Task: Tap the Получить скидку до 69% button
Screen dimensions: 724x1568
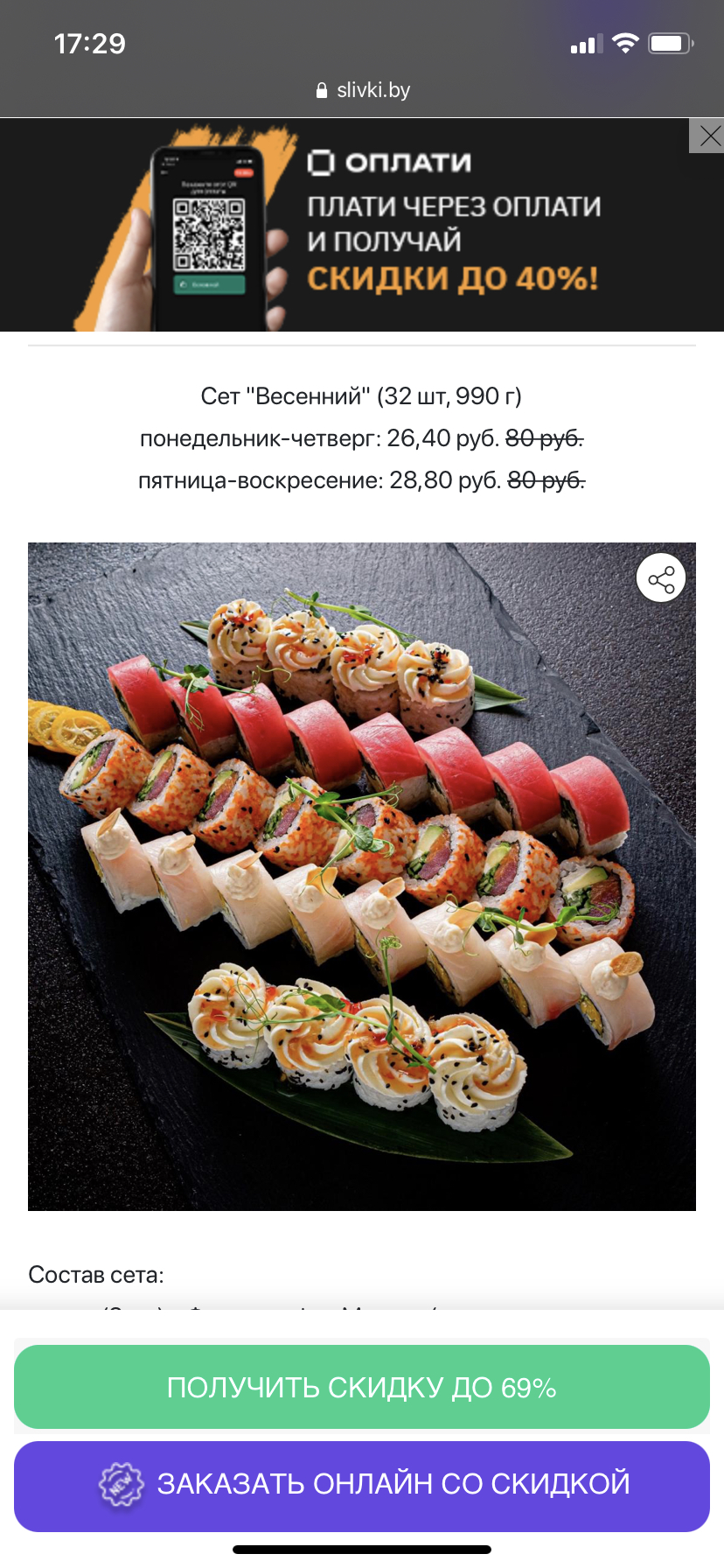Action: point(362,1387)
